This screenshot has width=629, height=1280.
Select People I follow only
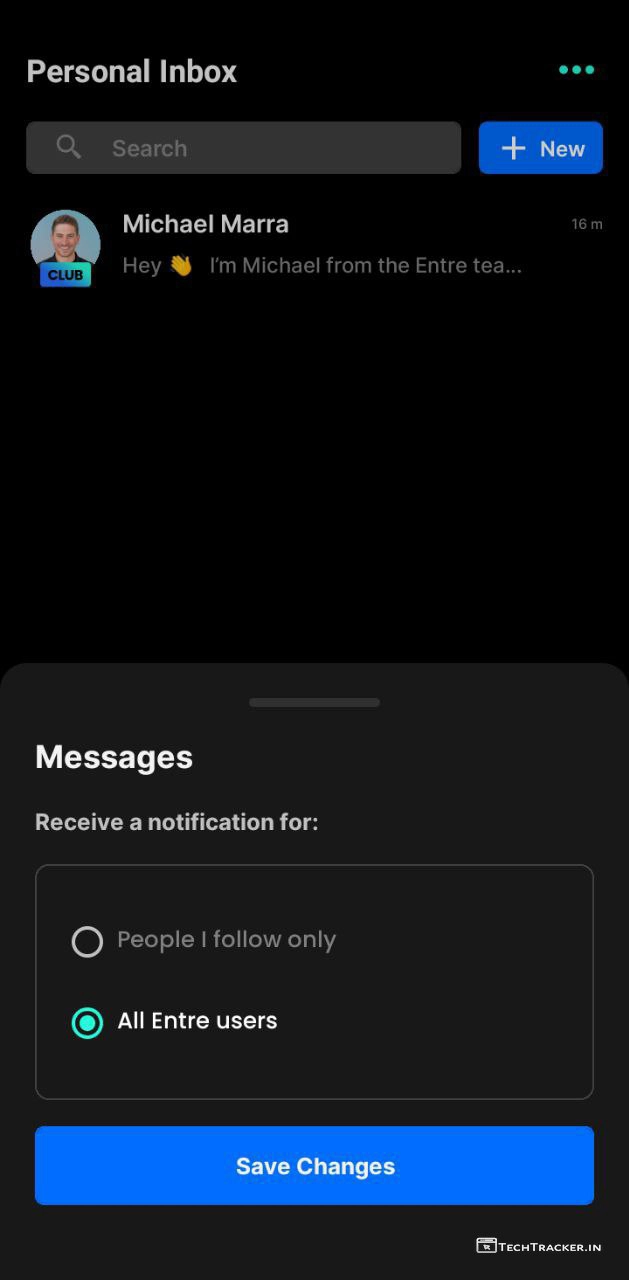click(x=88, y=941)
